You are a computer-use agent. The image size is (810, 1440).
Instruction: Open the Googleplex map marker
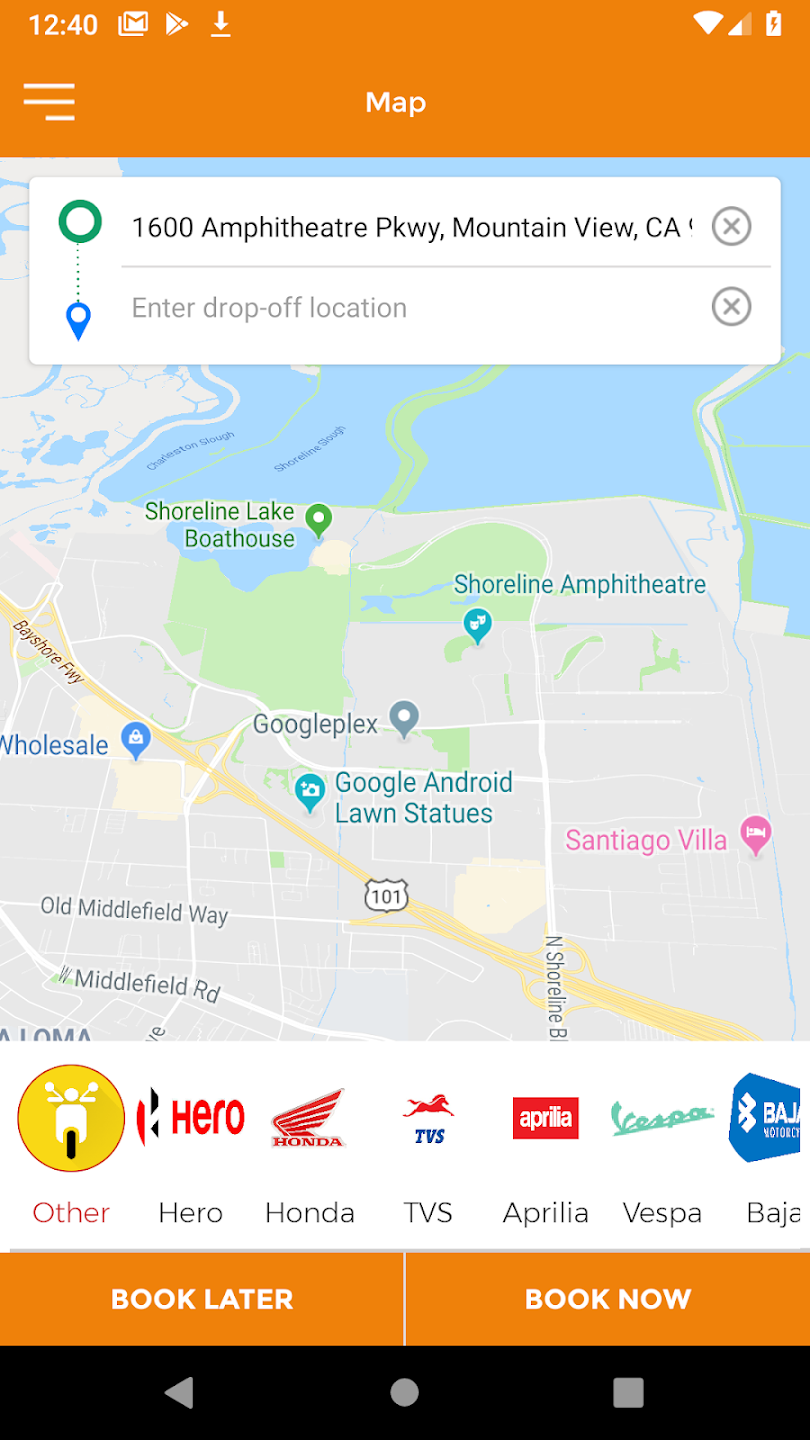click(404, 717)
